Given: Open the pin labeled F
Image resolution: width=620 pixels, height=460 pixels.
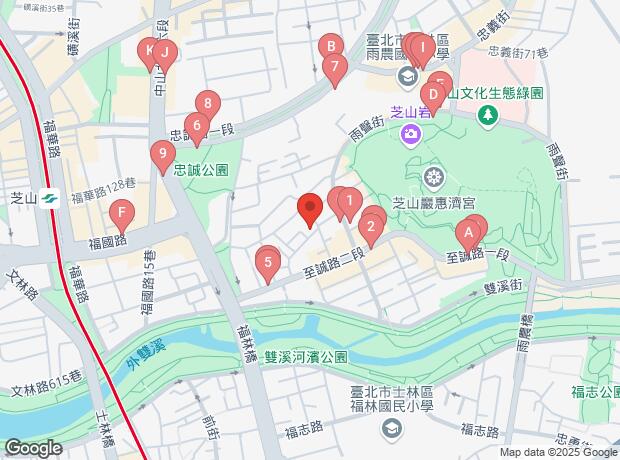Looking at the screenshot, I should click(x=121, y=212).
